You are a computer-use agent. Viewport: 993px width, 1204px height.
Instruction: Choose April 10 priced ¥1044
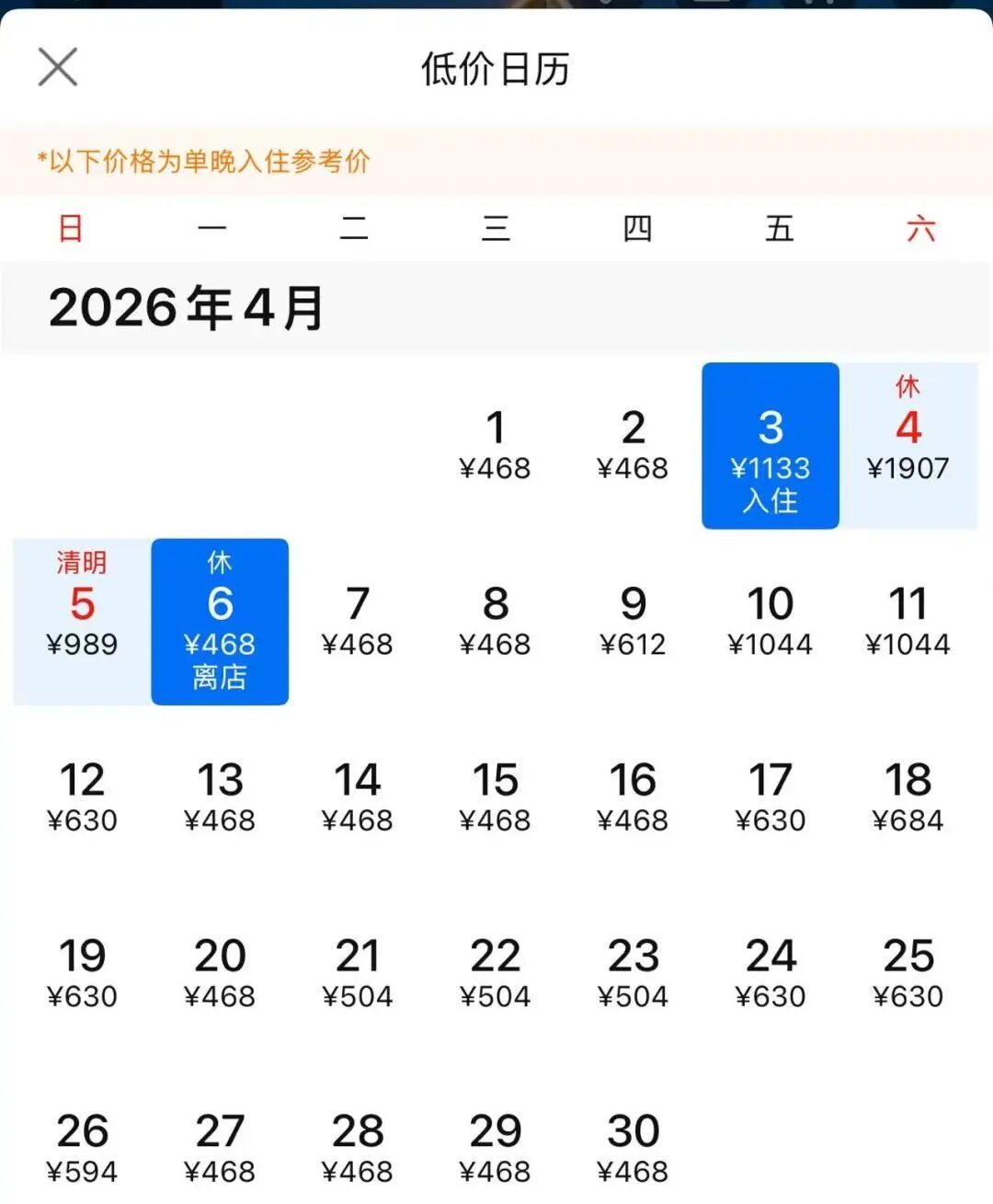770,622
